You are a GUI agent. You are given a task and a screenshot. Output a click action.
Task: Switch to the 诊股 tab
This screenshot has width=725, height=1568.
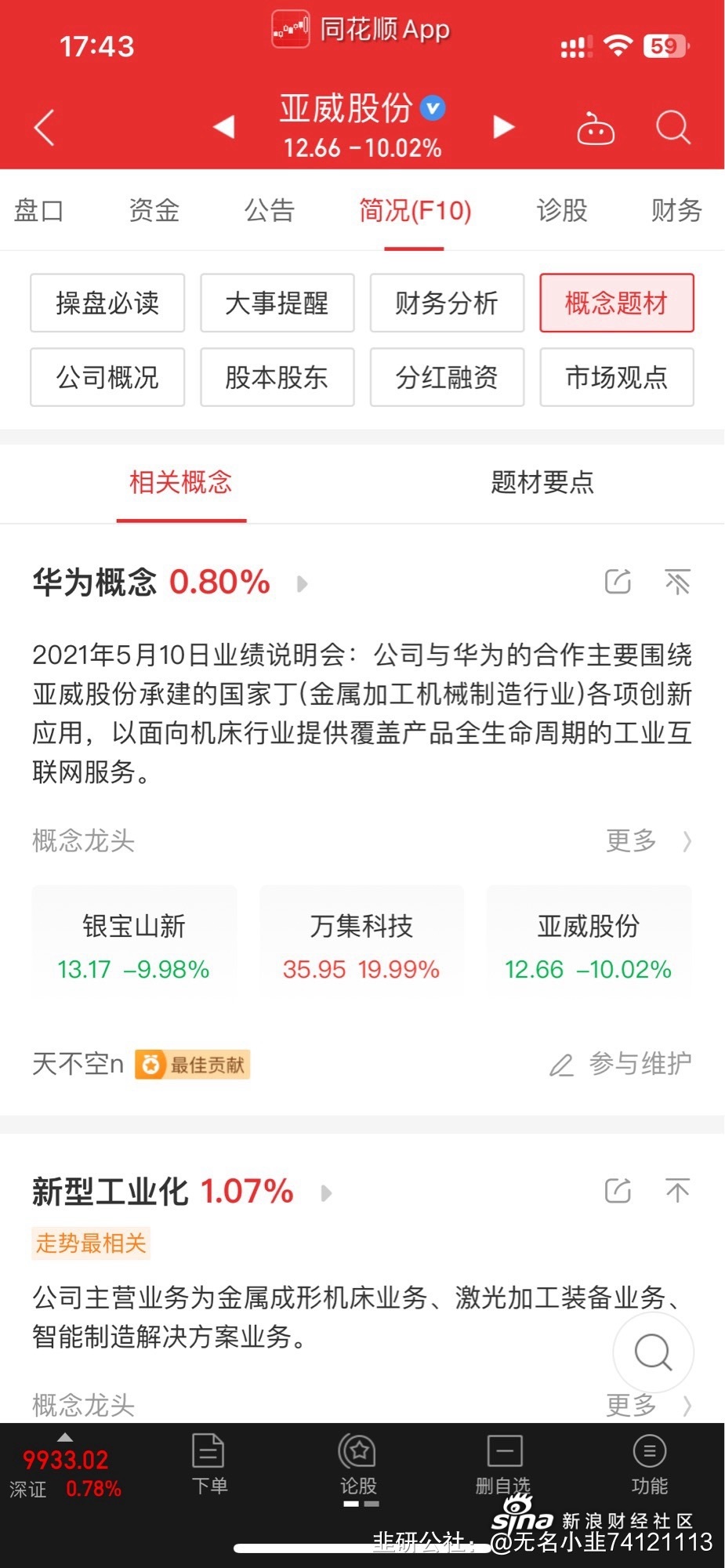(561, 210)
